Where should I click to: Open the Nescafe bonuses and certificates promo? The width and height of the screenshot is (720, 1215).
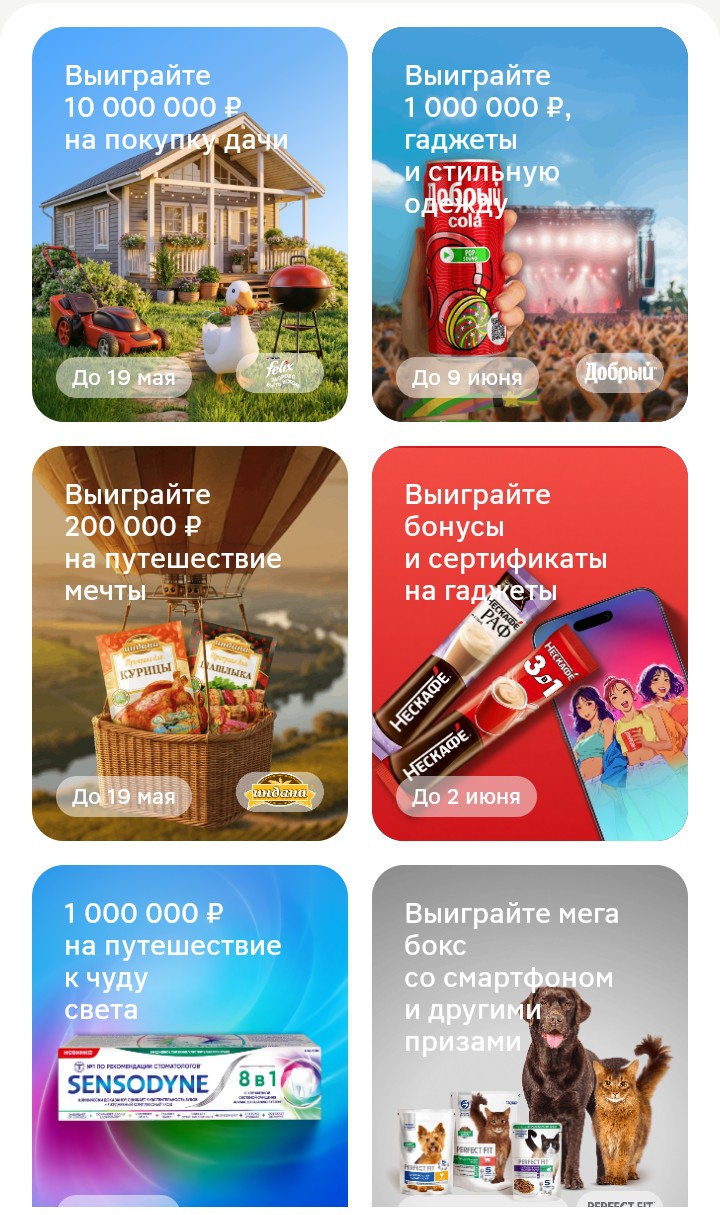point(530,643)
